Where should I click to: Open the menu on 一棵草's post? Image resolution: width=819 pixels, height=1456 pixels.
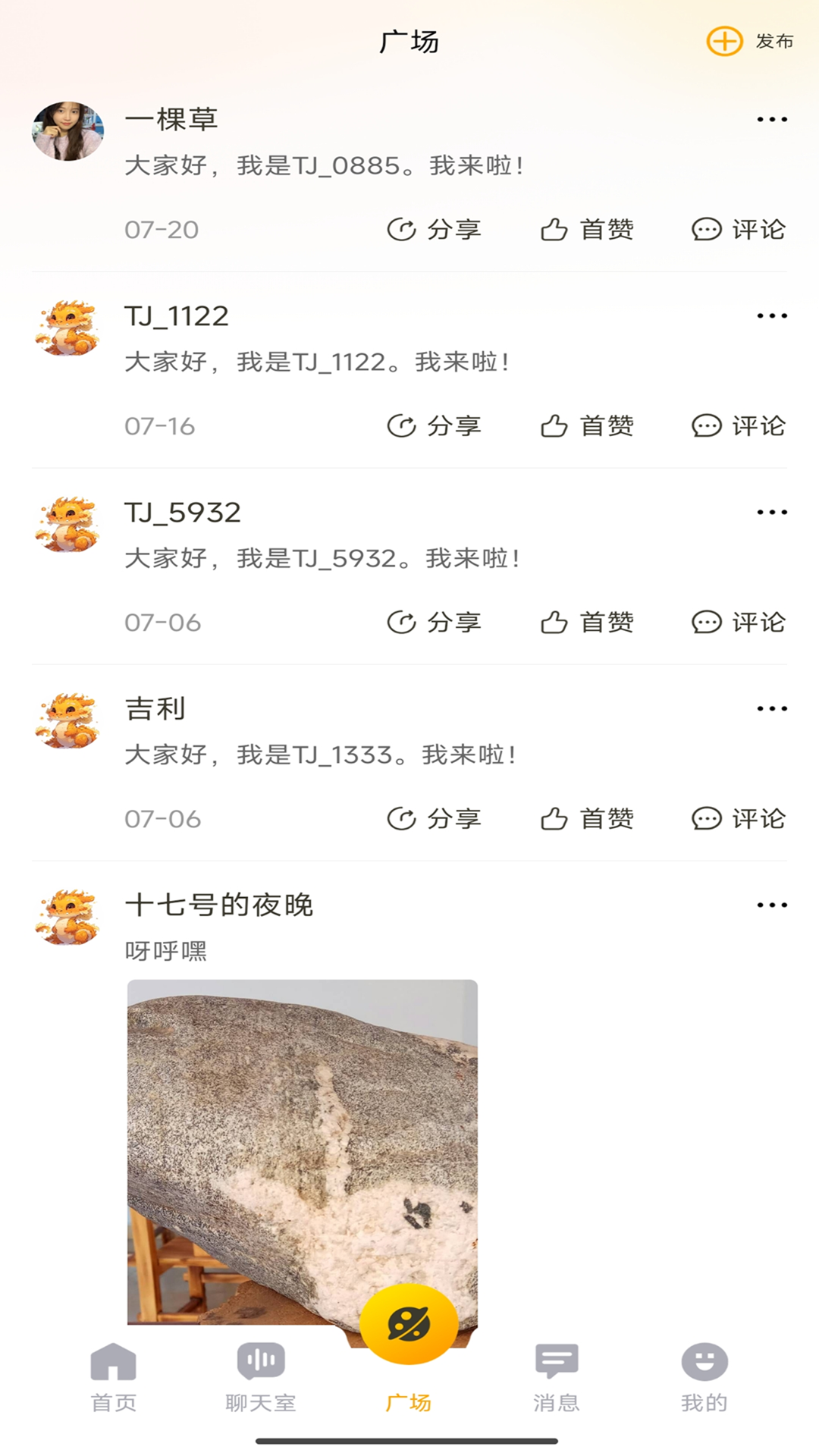[771, 118]
